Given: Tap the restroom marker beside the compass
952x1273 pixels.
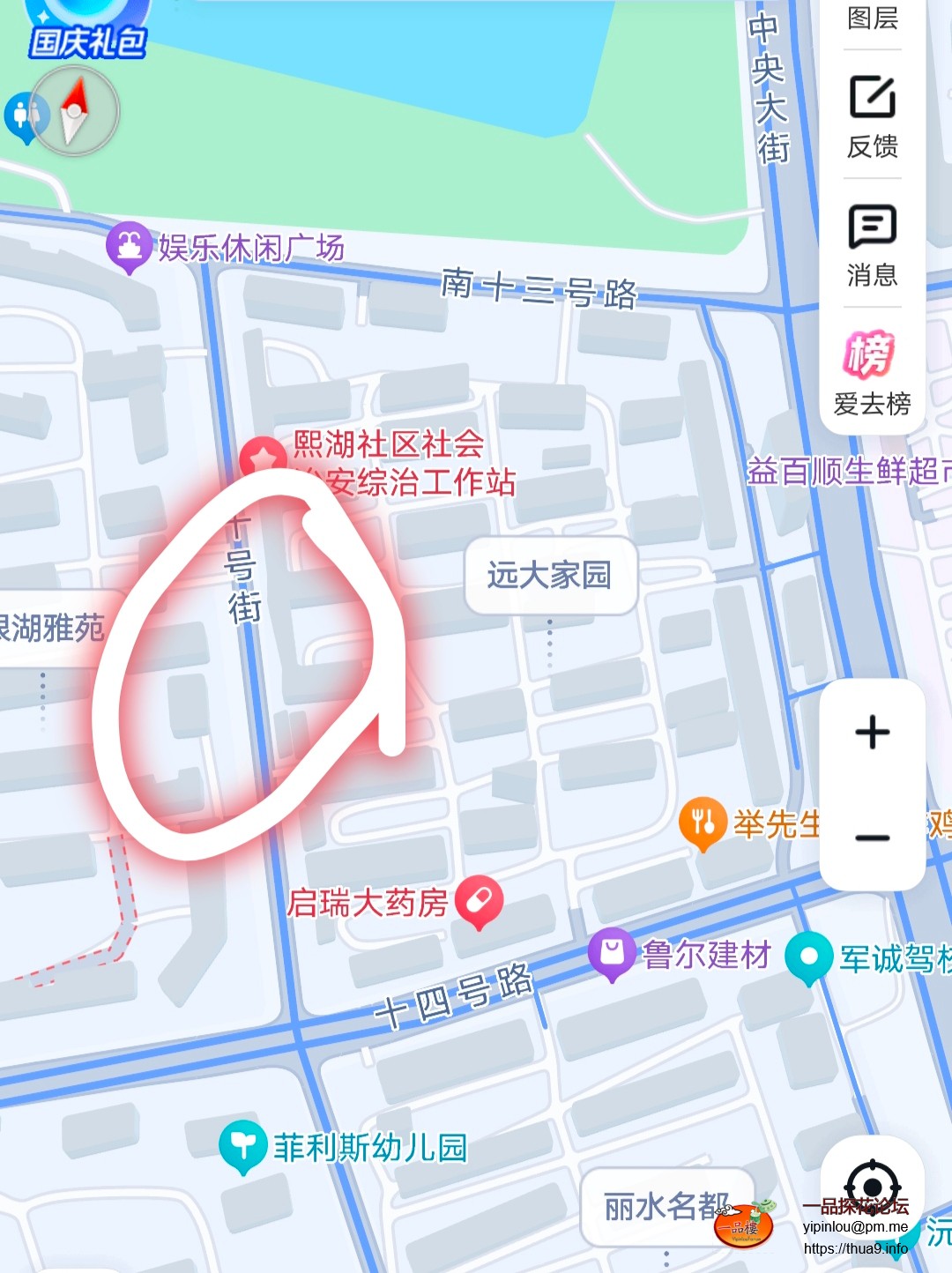Looking at the screenshot, I should point(25,115).
